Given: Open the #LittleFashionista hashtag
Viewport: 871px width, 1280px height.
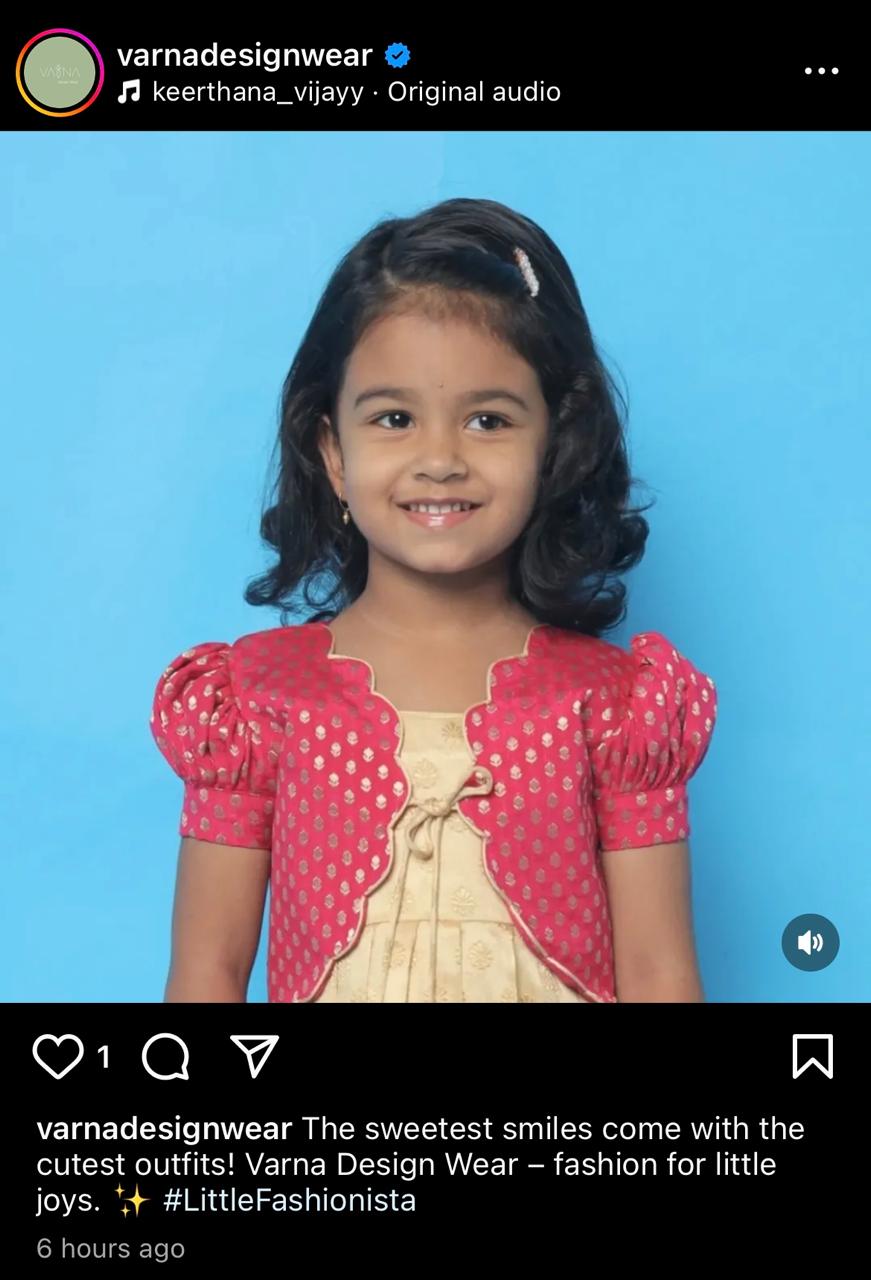Looking at the screenshot, I should 289,1200.
